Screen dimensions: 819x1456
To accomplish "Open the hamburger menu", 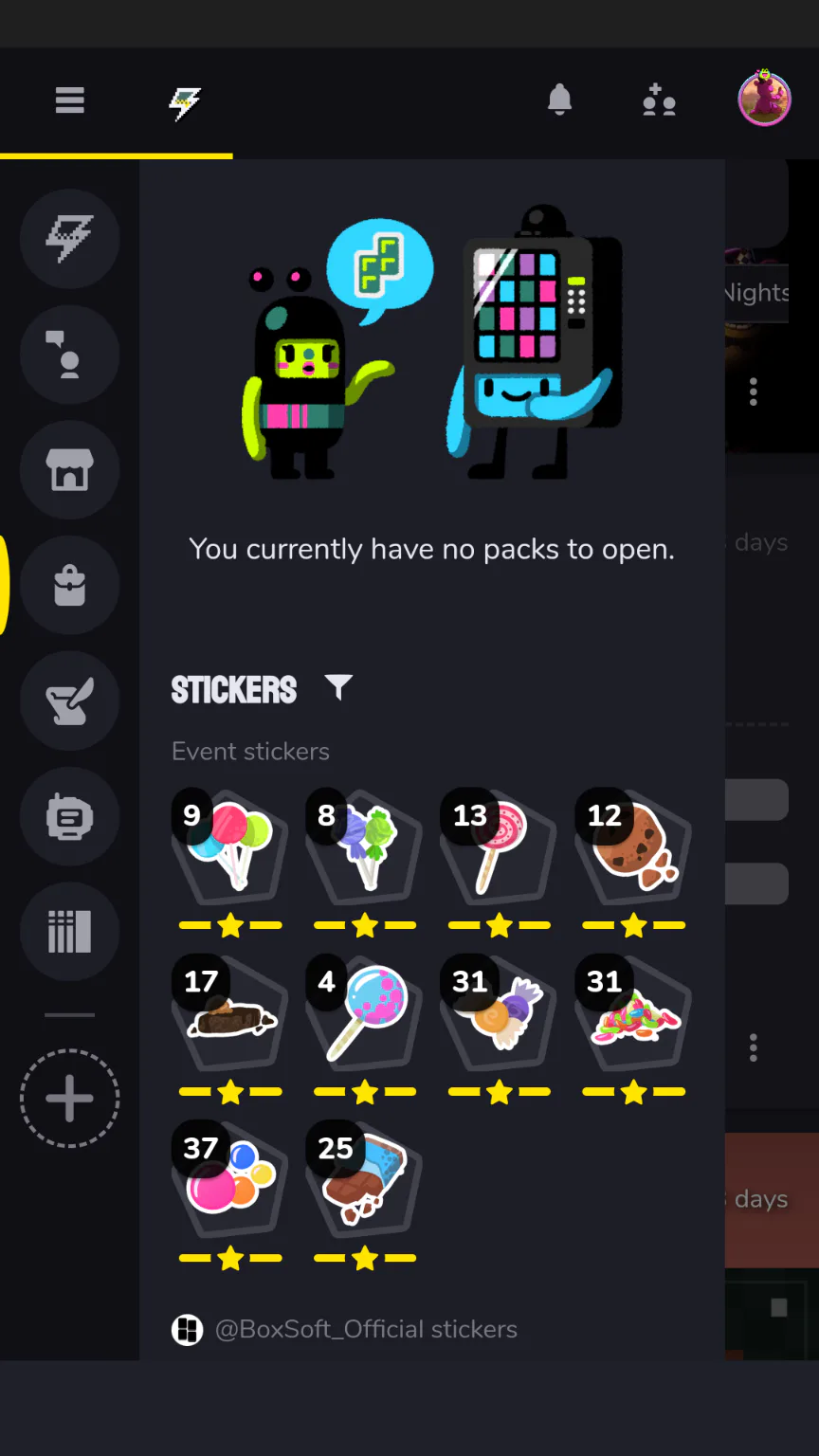I will (x=69, y=100).
